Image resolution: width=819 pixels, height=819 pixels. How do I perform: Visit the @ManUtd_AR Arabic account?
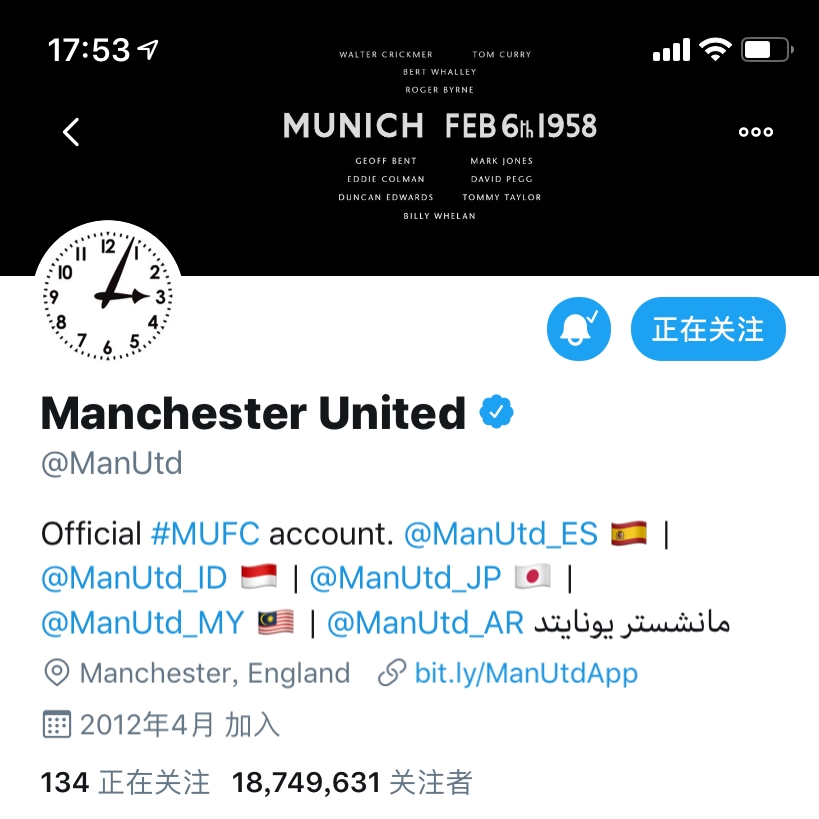(425, 623)
